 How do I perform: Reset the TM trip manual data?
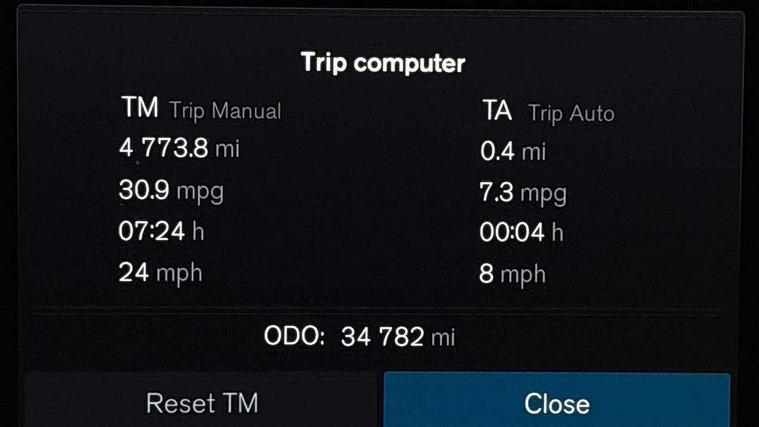(201, 402)
